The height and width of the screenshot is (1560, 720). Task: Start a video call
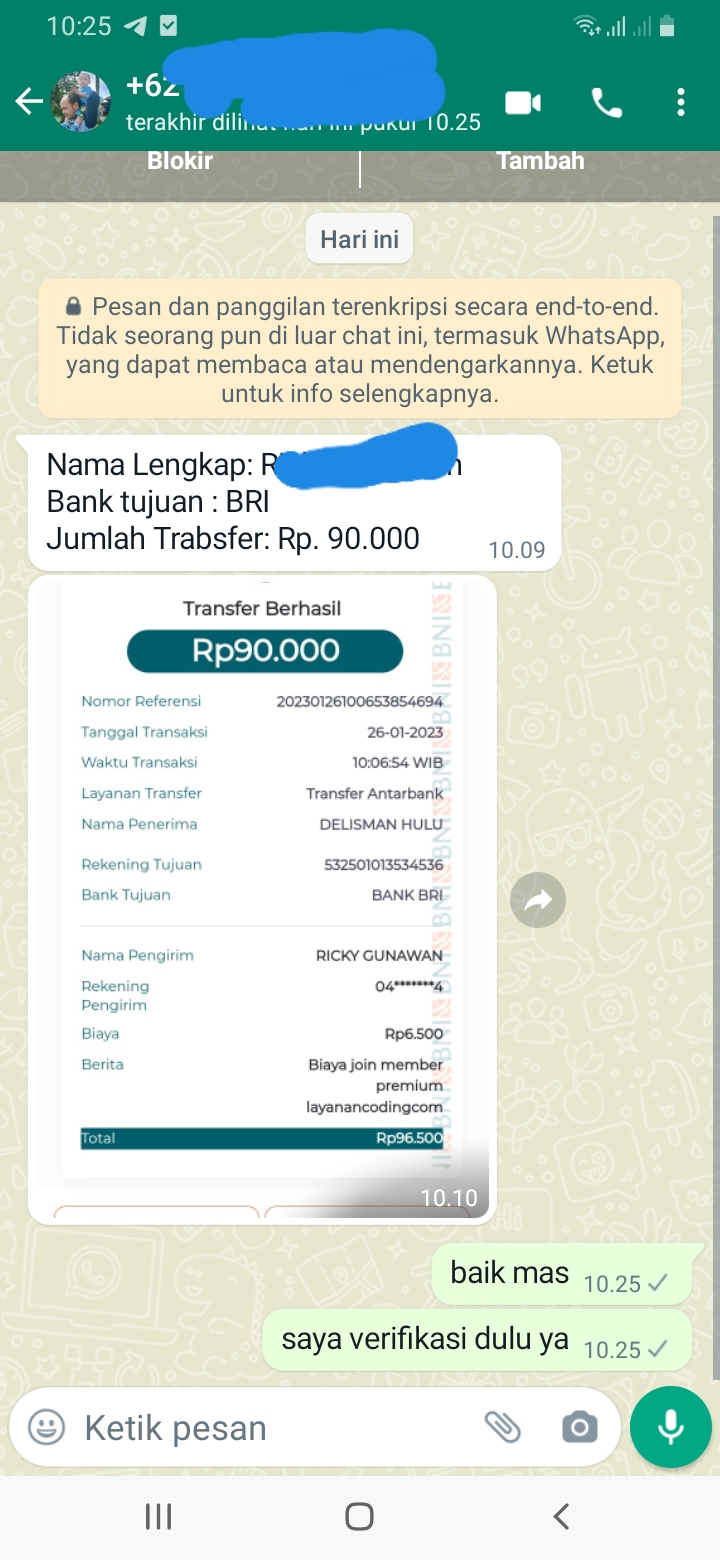pyautogui.click(x=523, y=103)
